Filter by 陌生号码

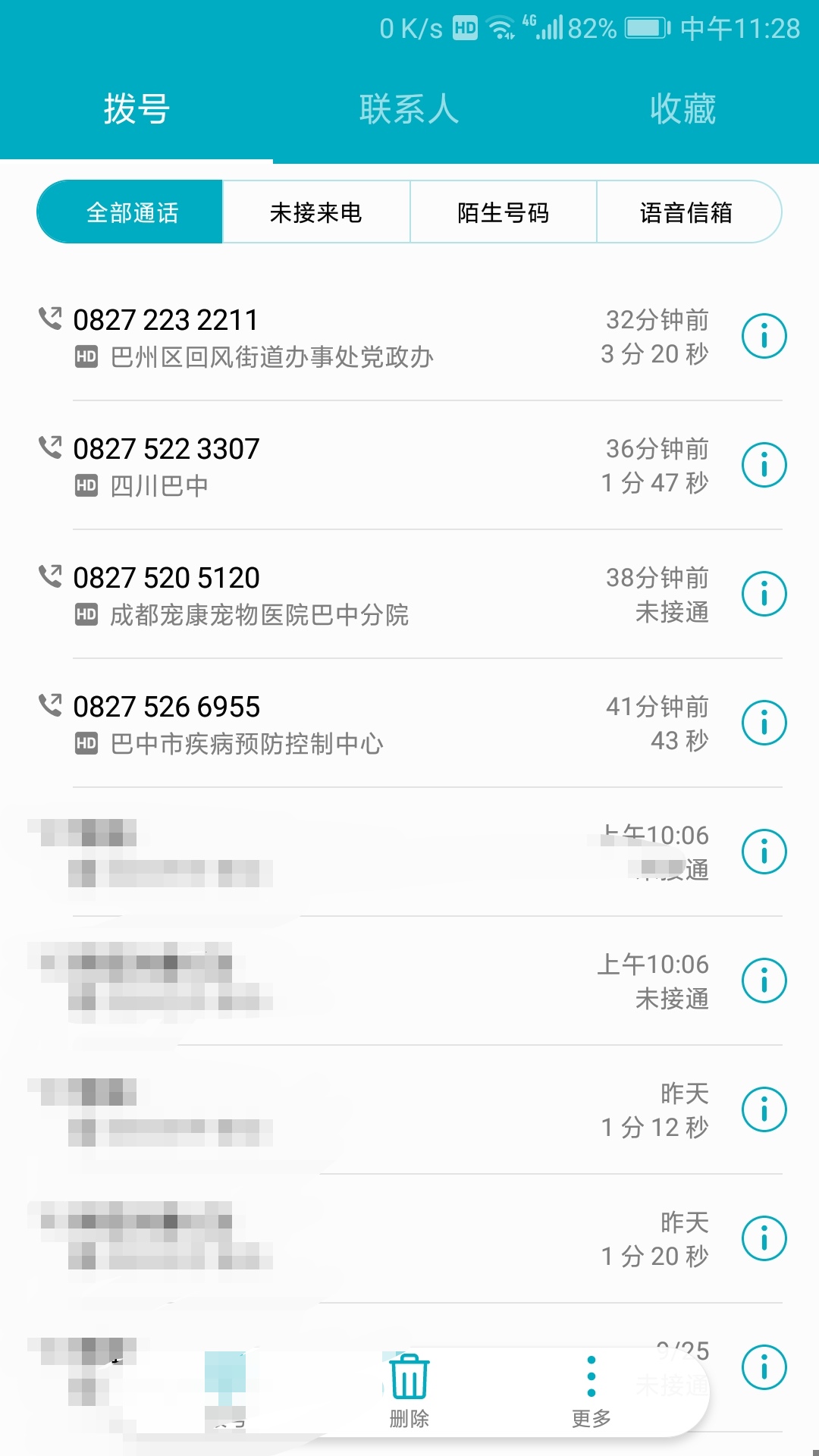pyautogui.click(x=503, y=212)
